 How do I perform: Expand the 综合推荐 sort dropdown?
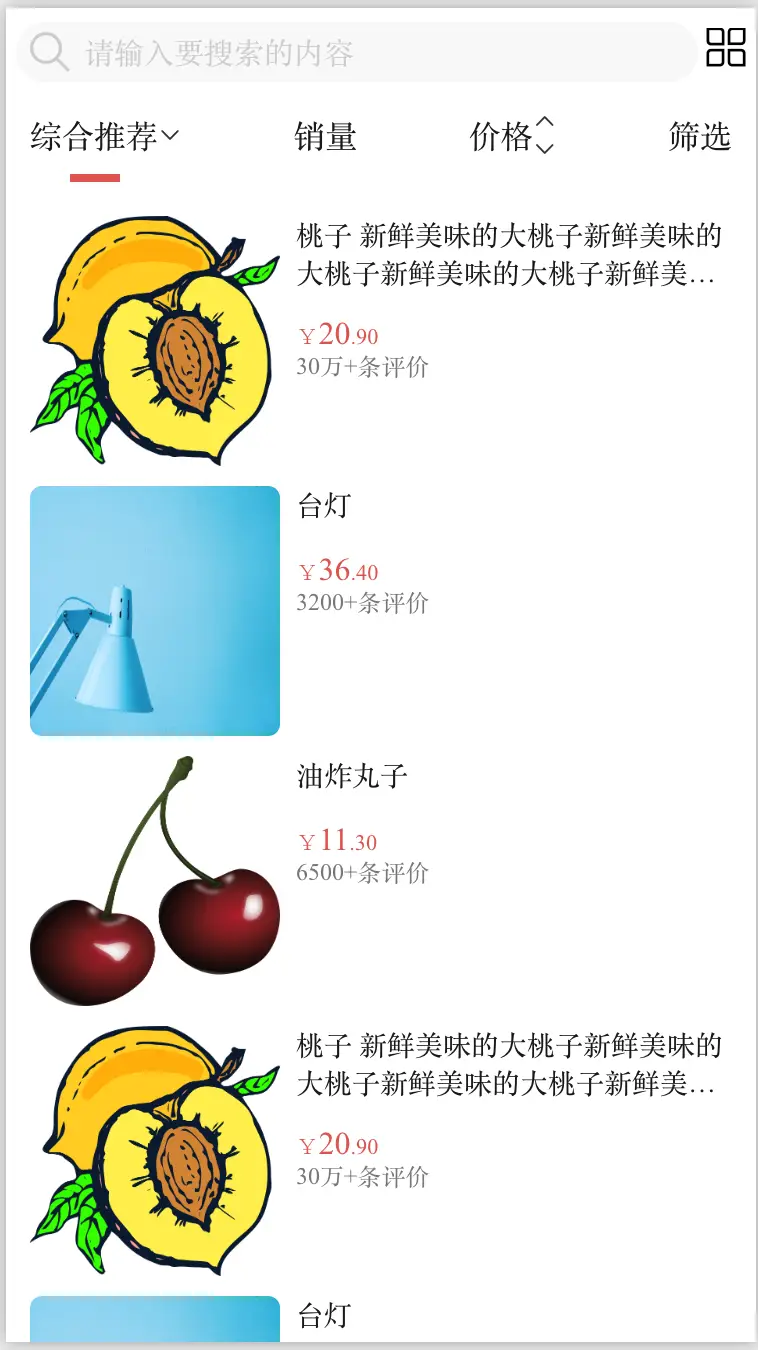(105, 137)
